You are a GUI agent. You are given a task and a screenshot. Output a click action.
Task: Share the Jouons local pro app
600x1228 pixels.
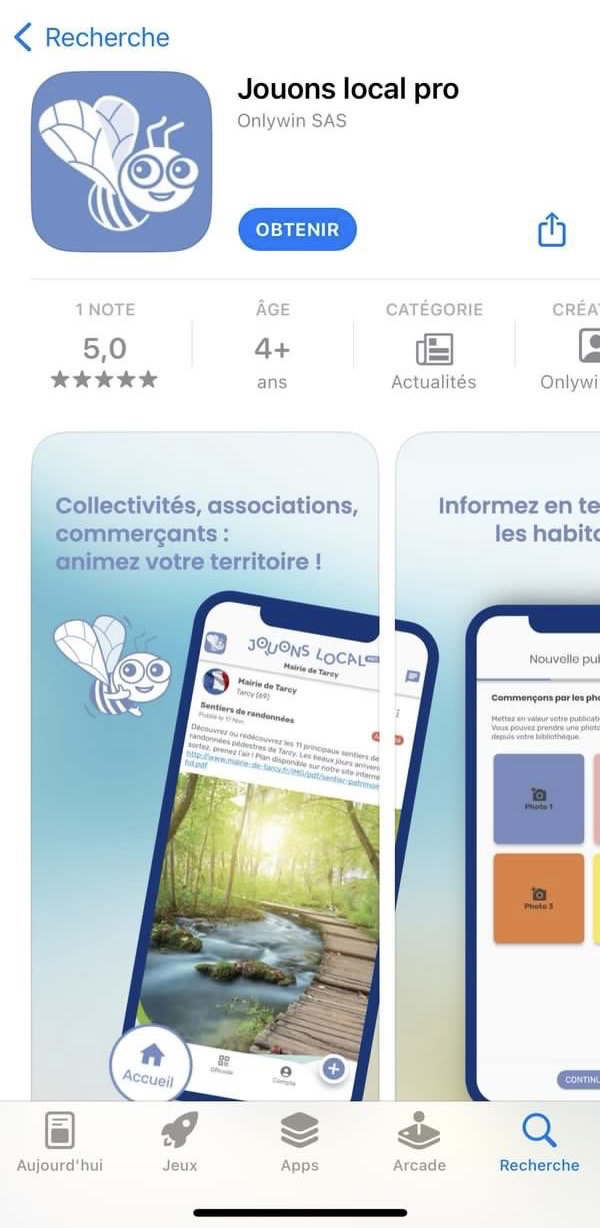tap(552, 230)
